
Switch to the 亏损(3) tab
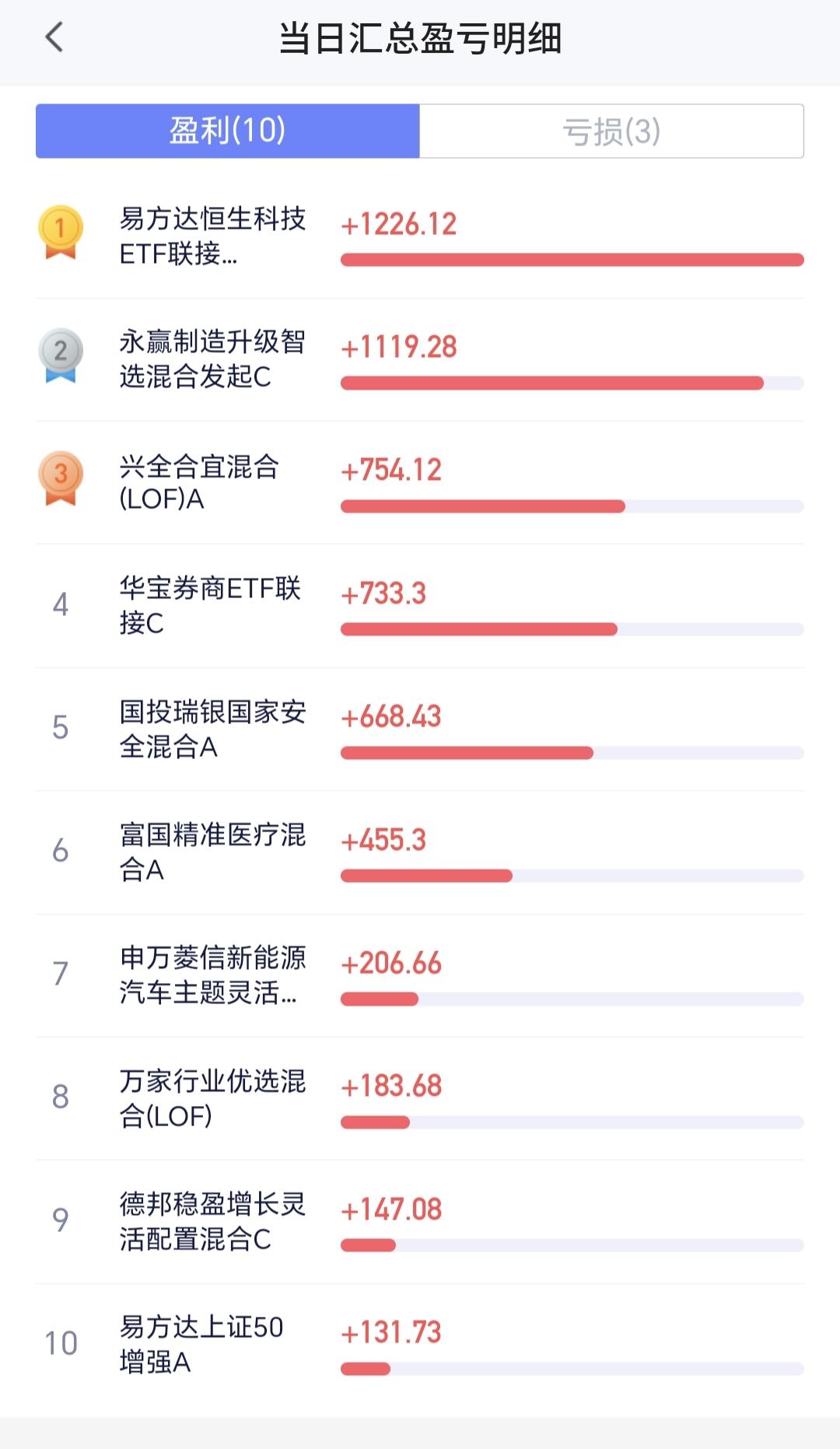point(611,131)
